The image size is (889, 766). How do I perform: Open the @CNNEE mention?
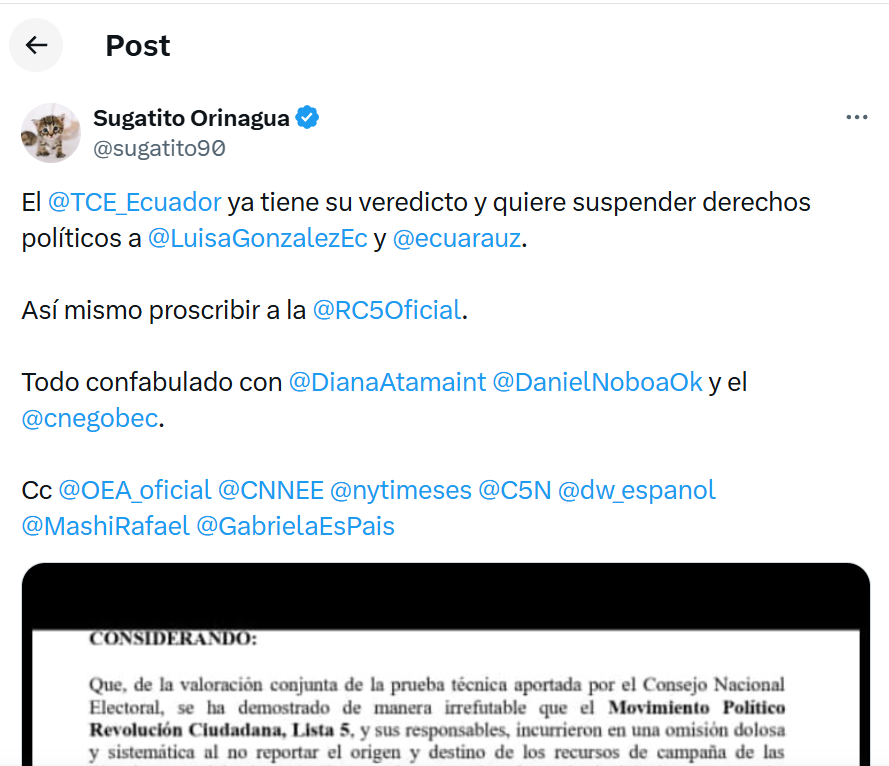point(271,490)
